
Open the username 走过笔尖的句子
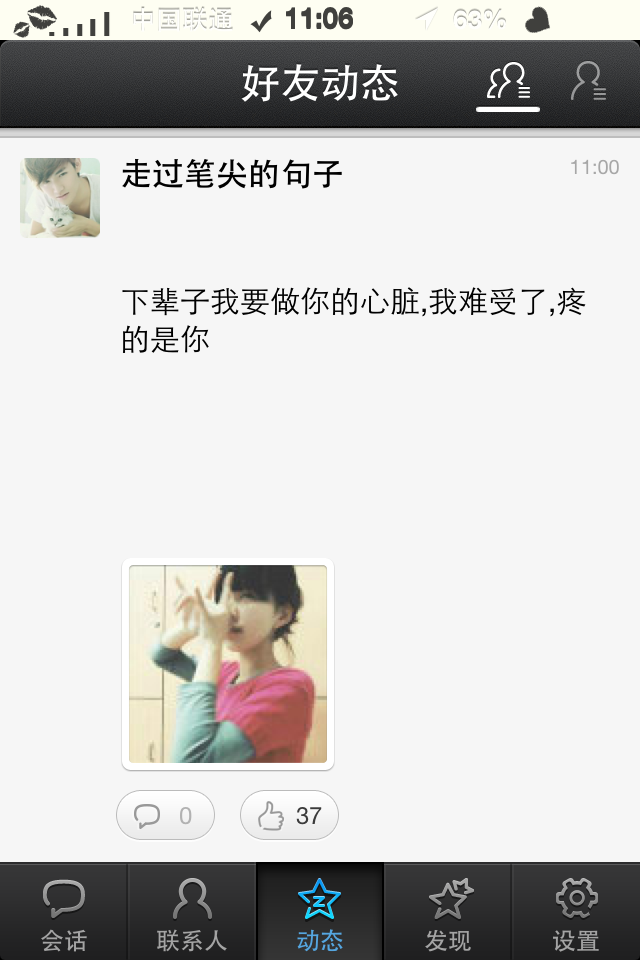[x=232, y=175]
